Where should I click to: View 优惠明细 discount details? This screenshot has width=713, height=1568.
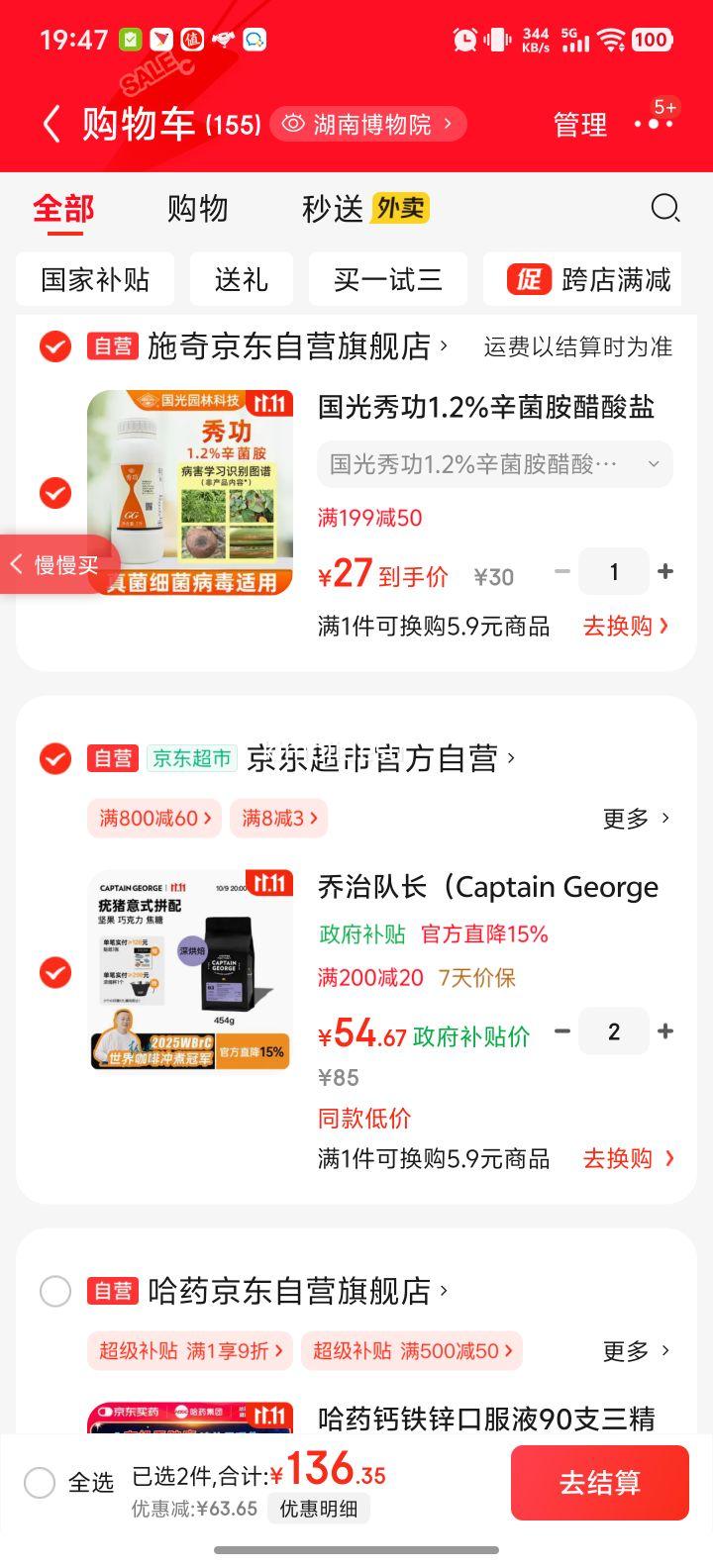pyautogui.click(x=318, y=1509)
